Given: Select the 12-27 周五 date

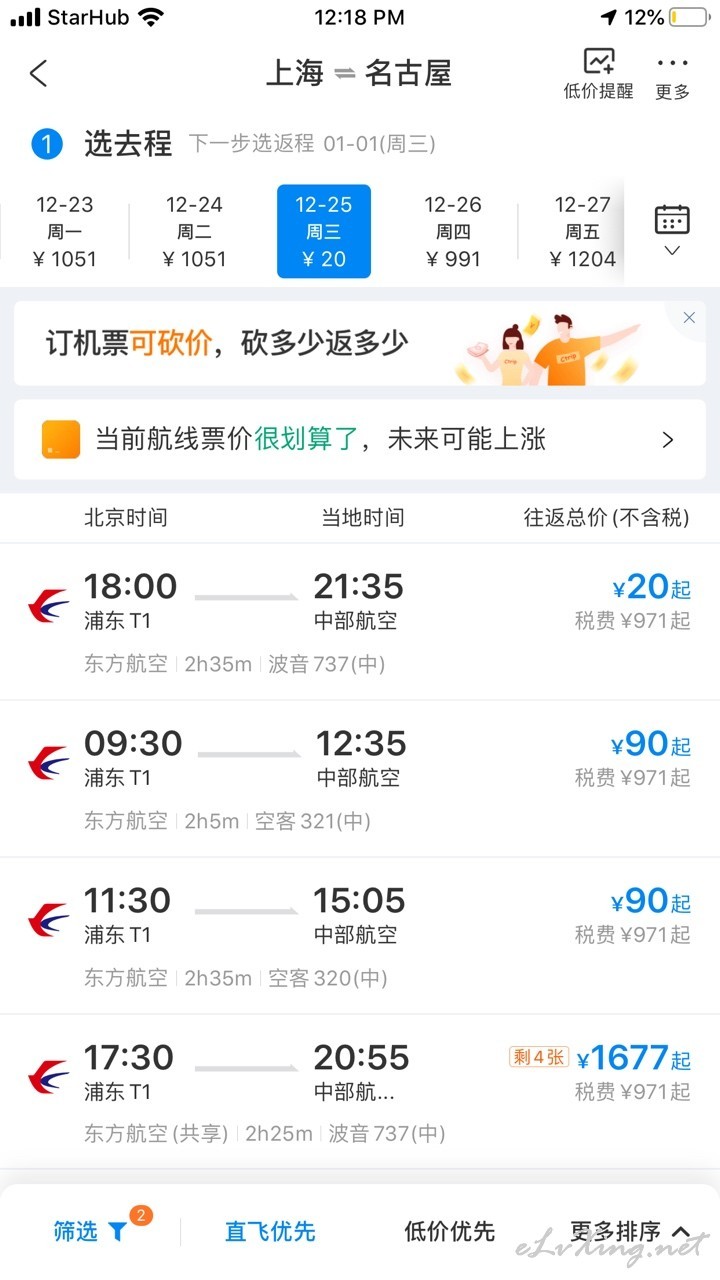Looking at the screenshot, I should (x=583, y=232).
